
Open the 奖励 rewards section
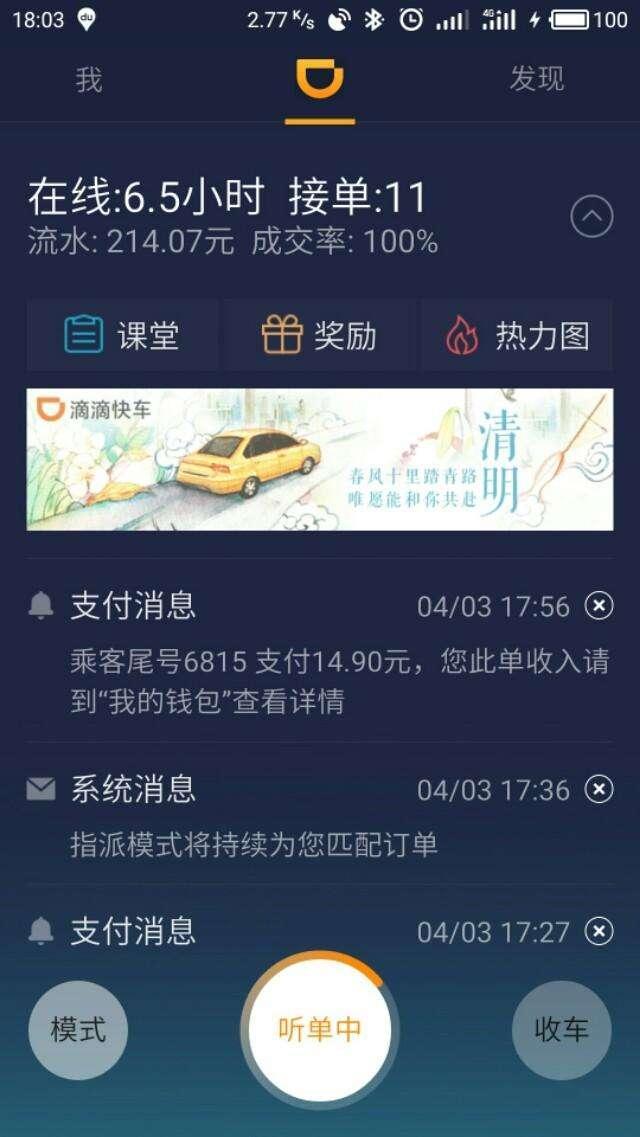[x=320, y=336]
